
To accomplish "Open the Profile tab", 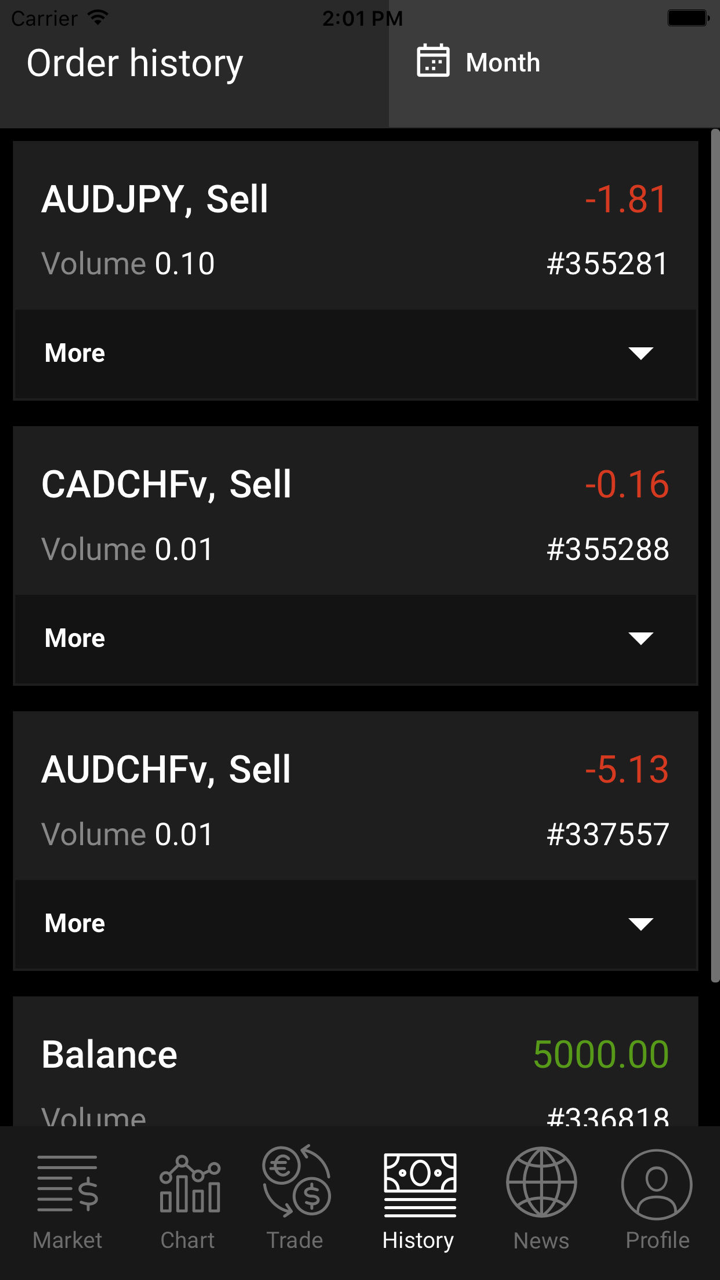I will click(x=657, y=1200).
